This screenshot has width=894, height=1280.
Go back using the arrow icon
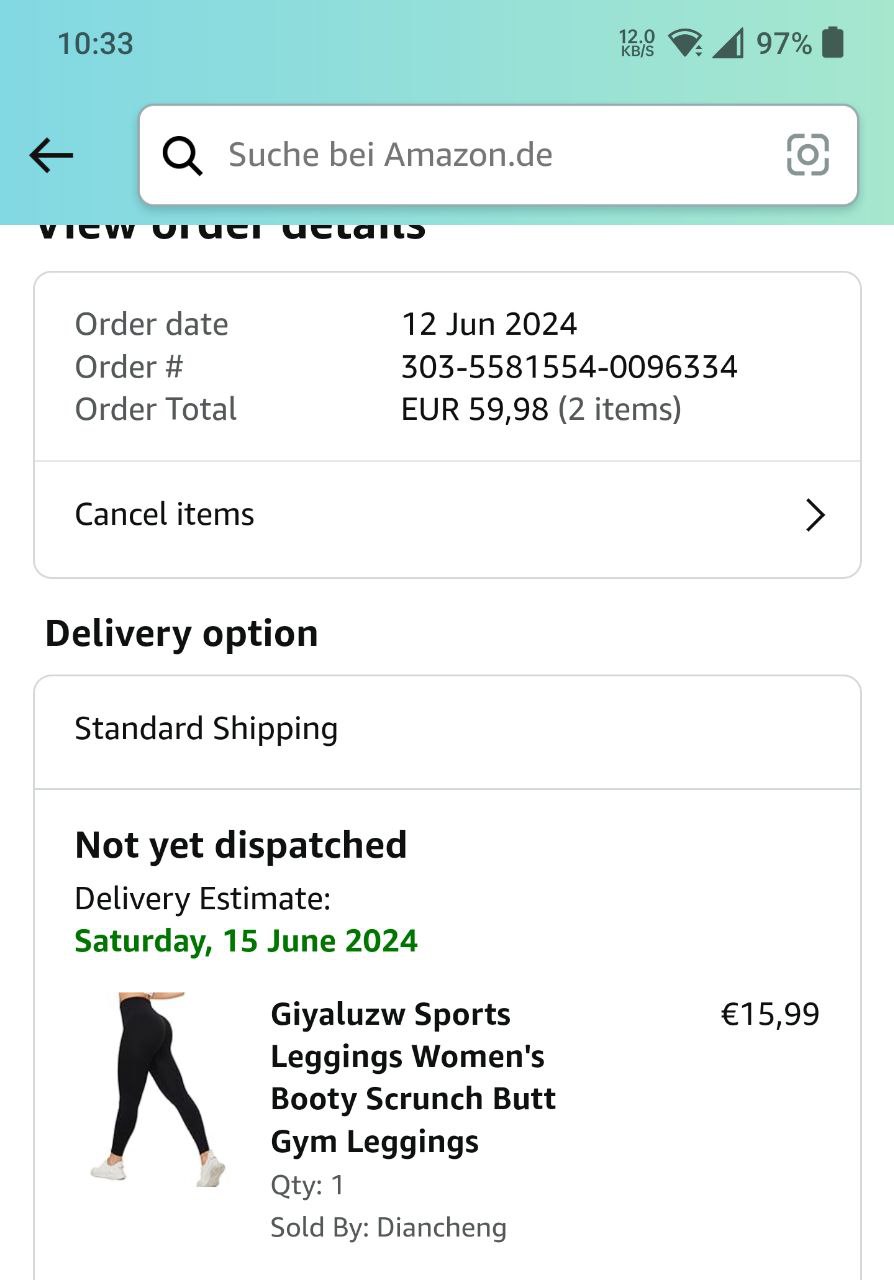point(51,155)
